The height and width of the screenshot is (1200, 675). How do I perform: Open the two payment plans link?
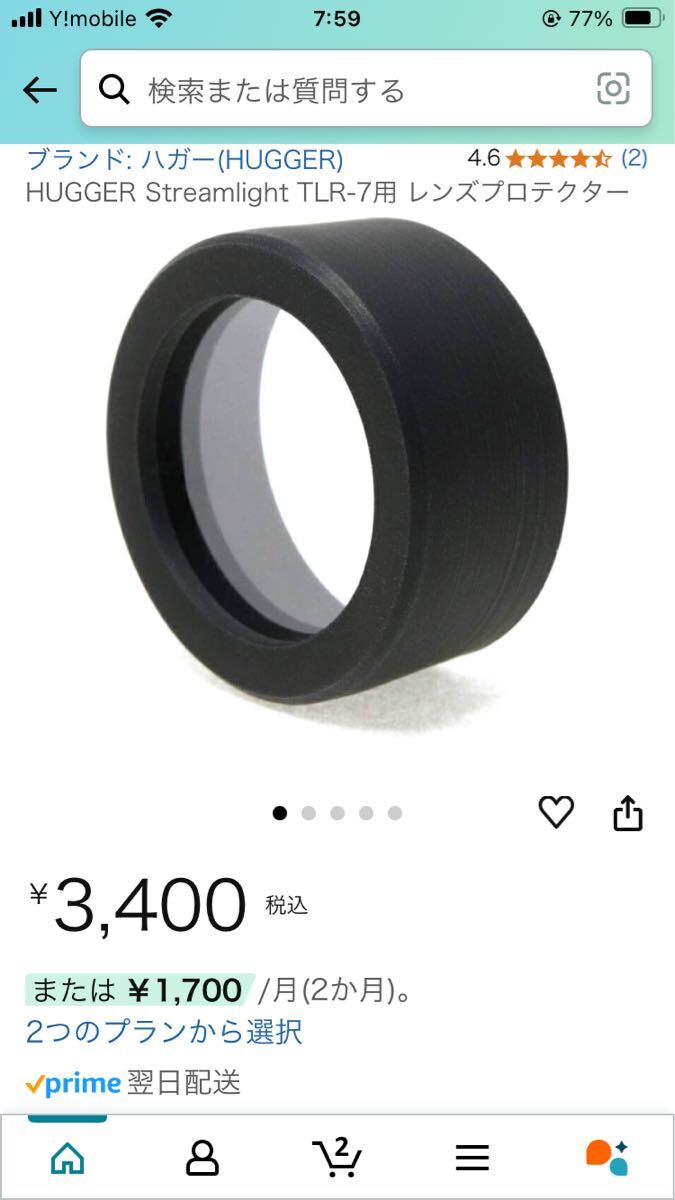coord(164,1031)
